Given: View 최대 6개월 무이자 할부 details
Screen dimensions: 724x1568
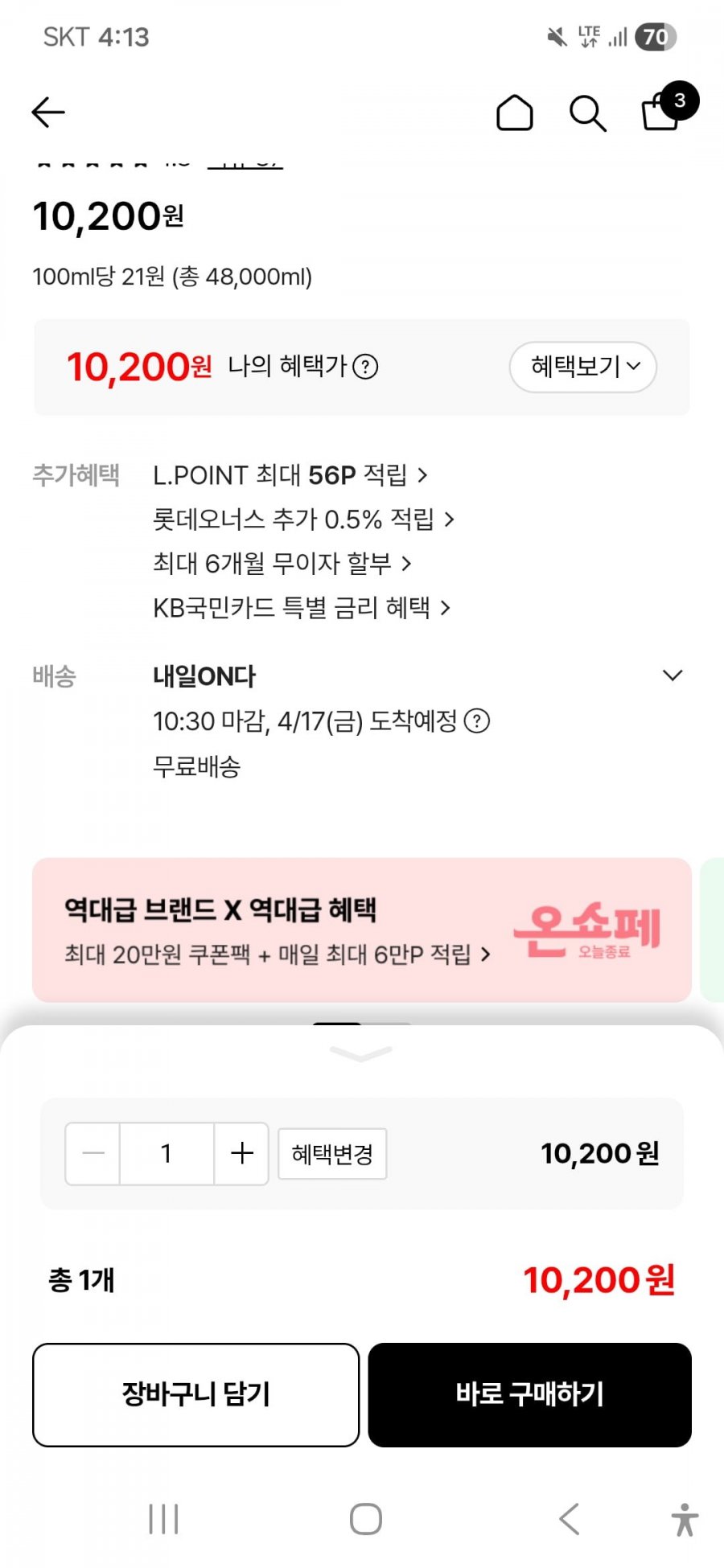Looking at the screenshot, I should 282,564.
